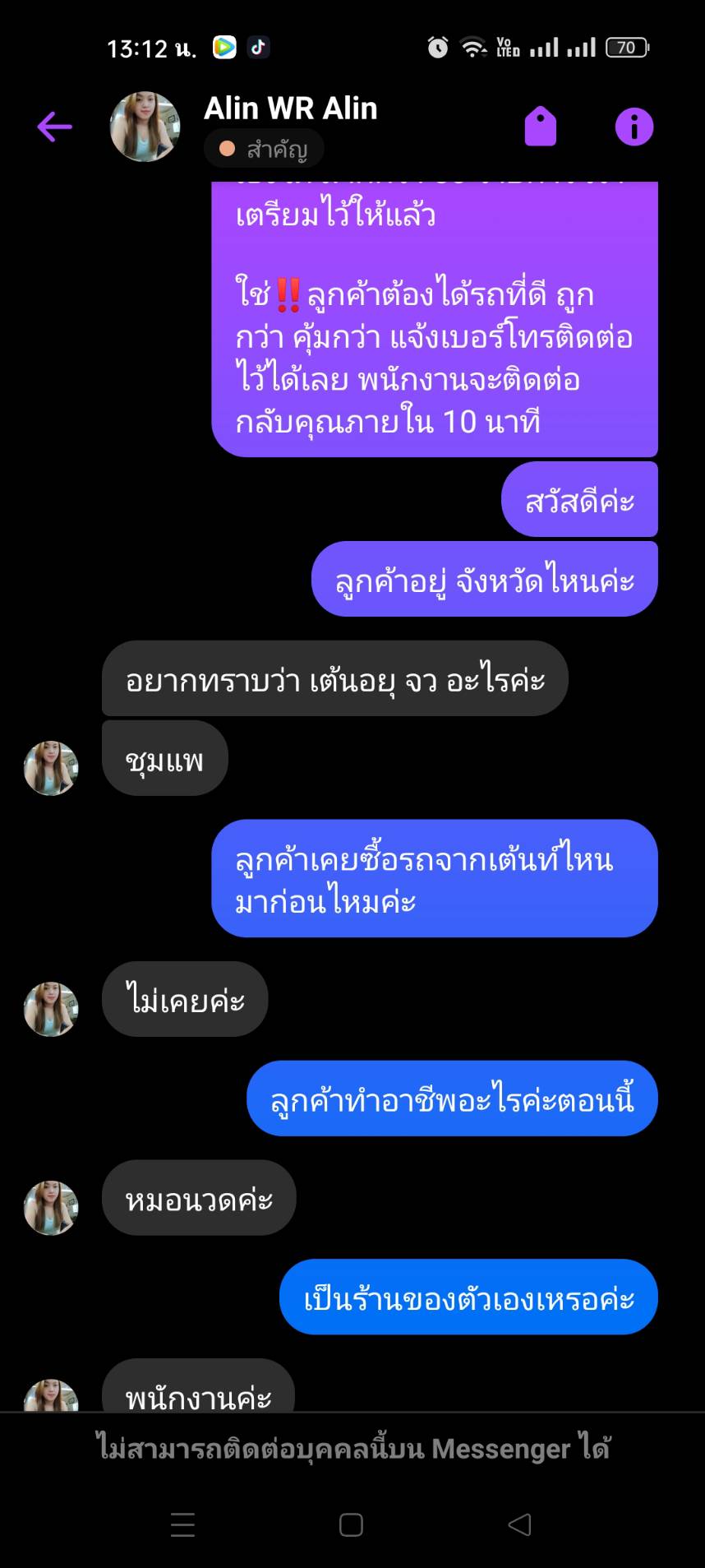Viewport: 705px width, 1568px height.
Task: Open Alin WR Alin's profile picture
Action: [x=145, y=127]
